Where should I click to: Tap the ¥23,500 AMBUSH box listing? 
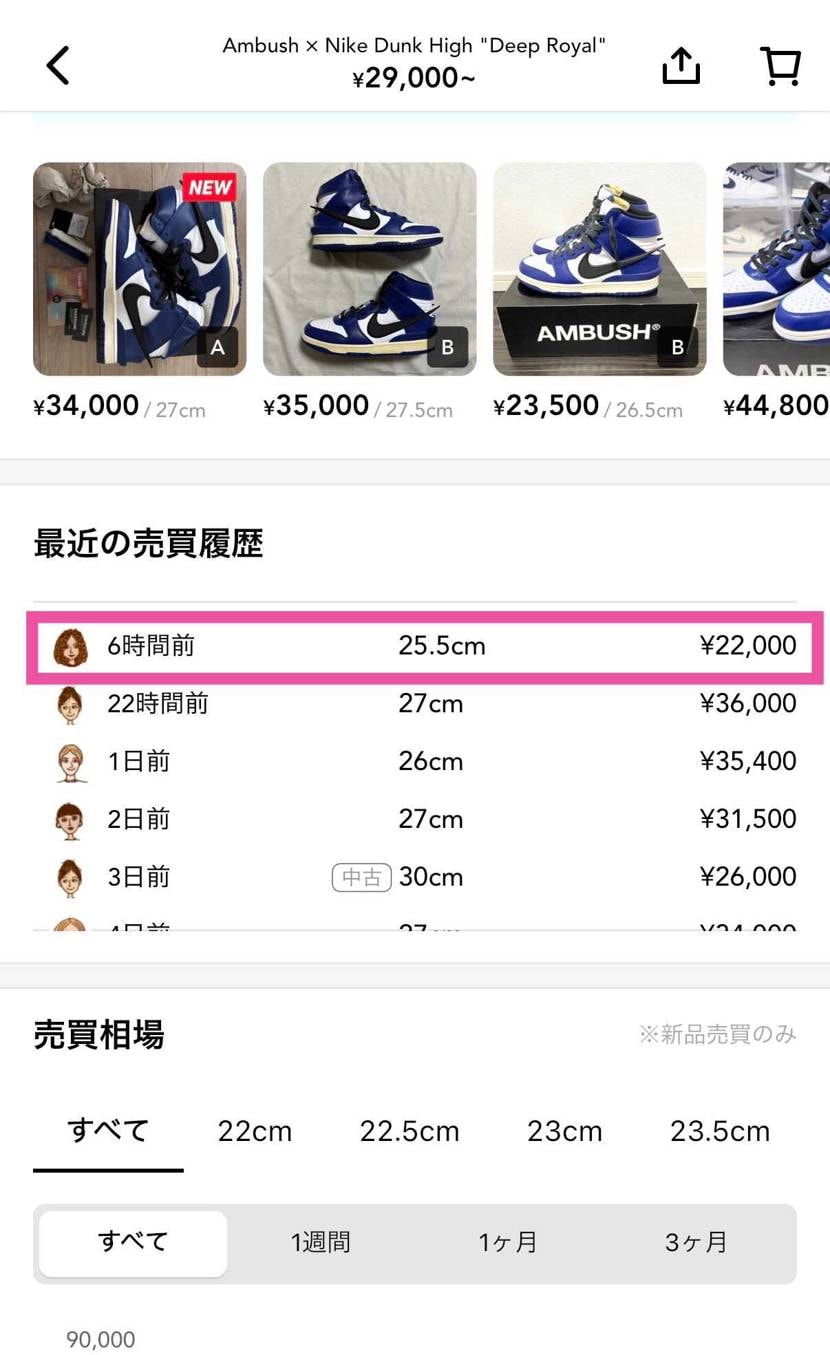coord(599,268)
